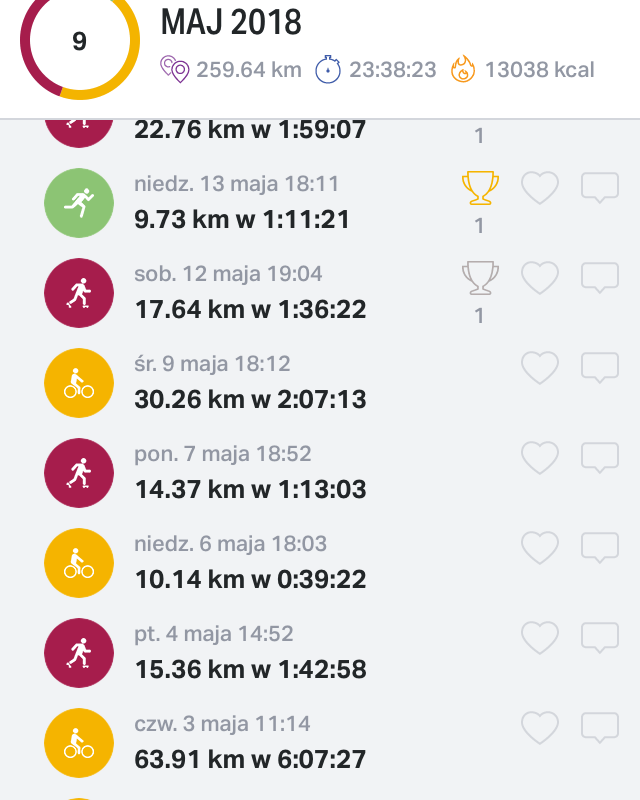640x800 pixels.
Task: Like the 9 maja 30.26 km ride
Action: click(x=540, y=368)
